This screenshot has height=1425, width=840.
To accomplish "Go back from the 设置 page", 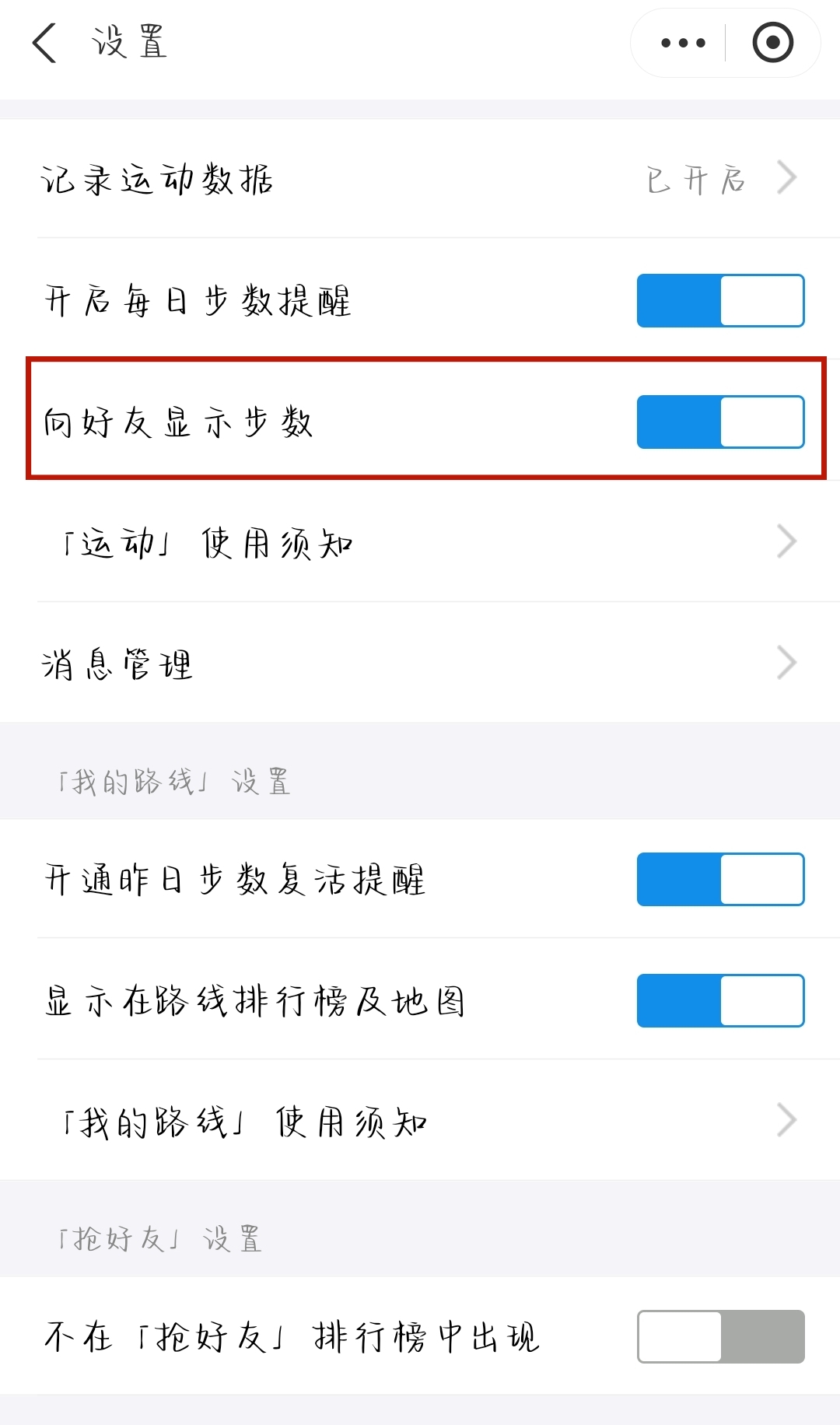I will (x=45, y=43).
